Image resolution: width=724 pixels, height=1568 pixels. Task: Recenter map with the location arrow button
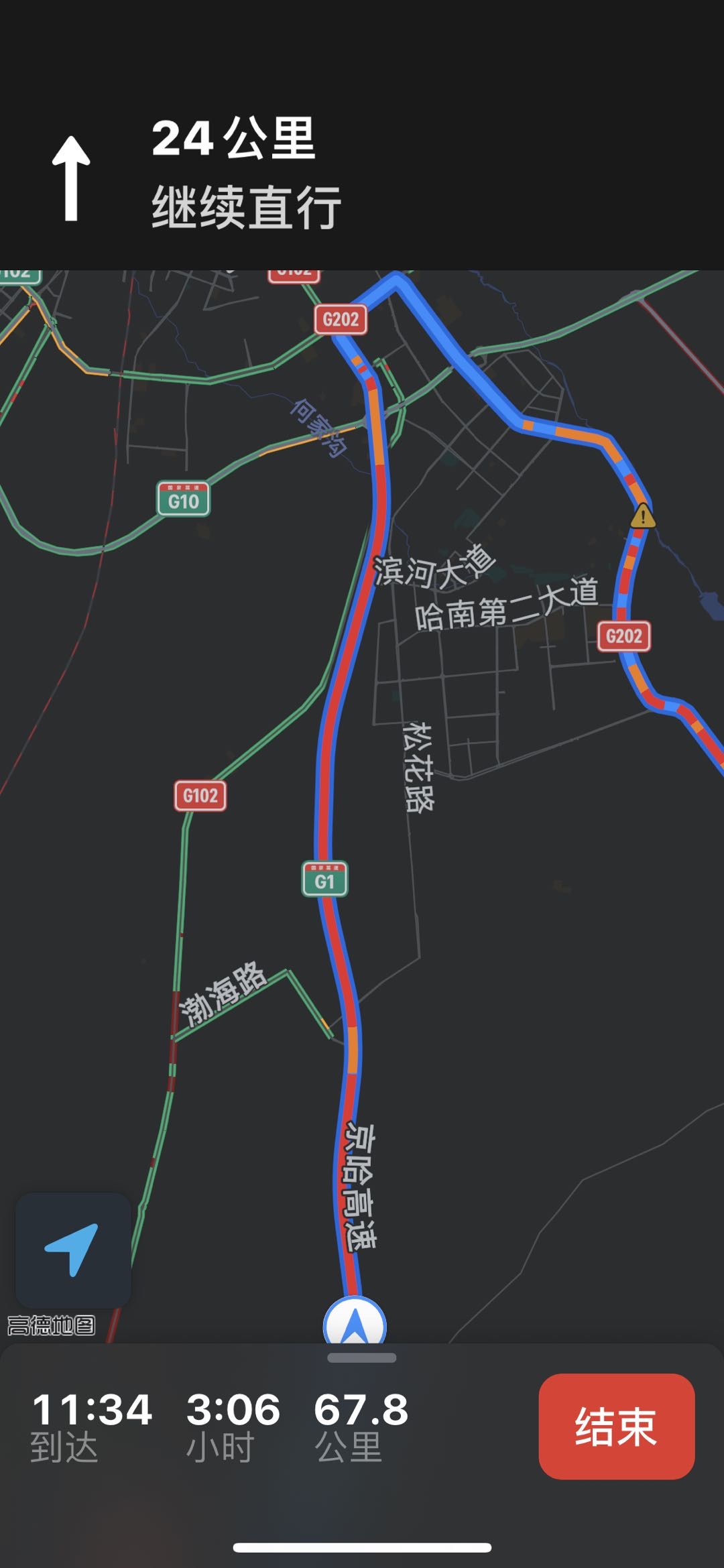coord(73,1250)
